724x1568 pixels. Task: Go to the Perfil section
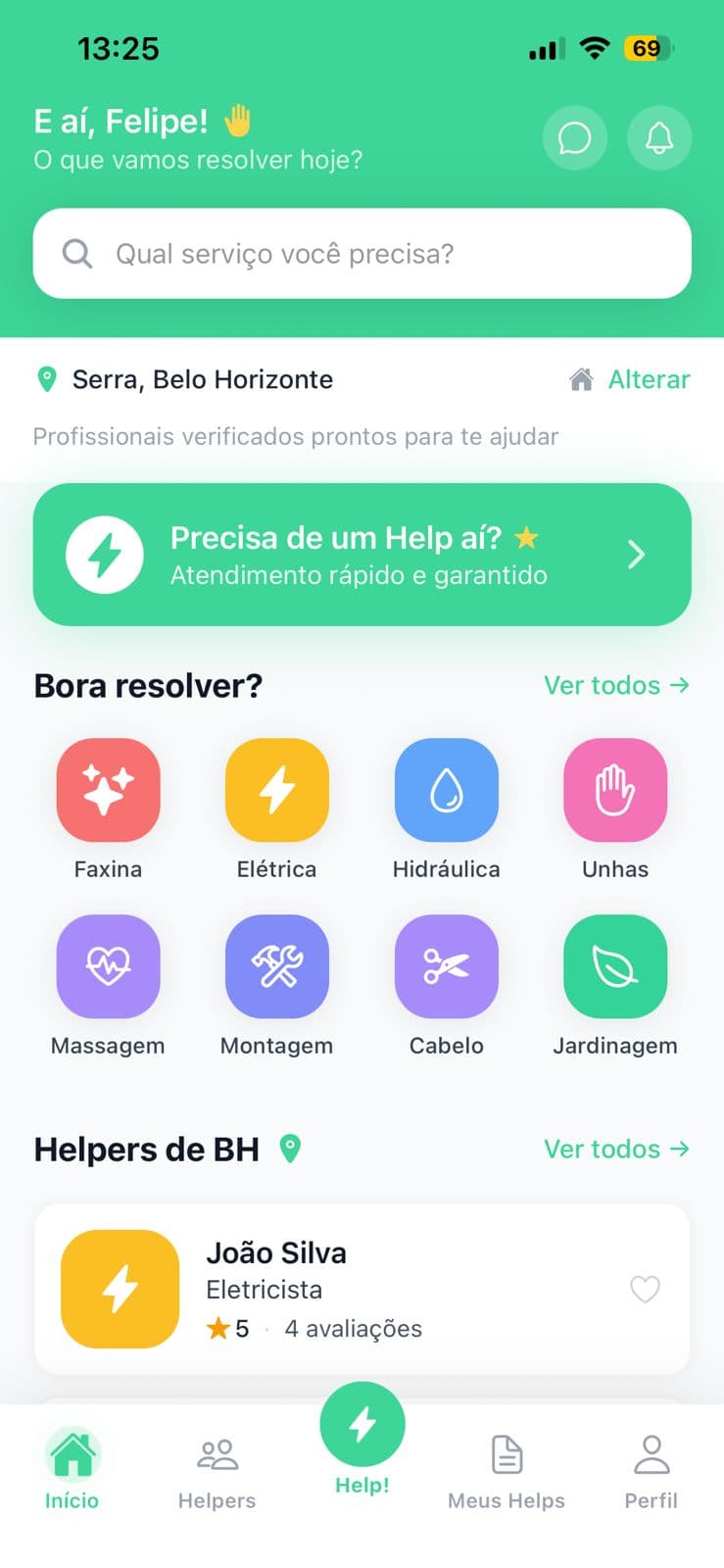pyautogui.click(x=651, y=1465)
